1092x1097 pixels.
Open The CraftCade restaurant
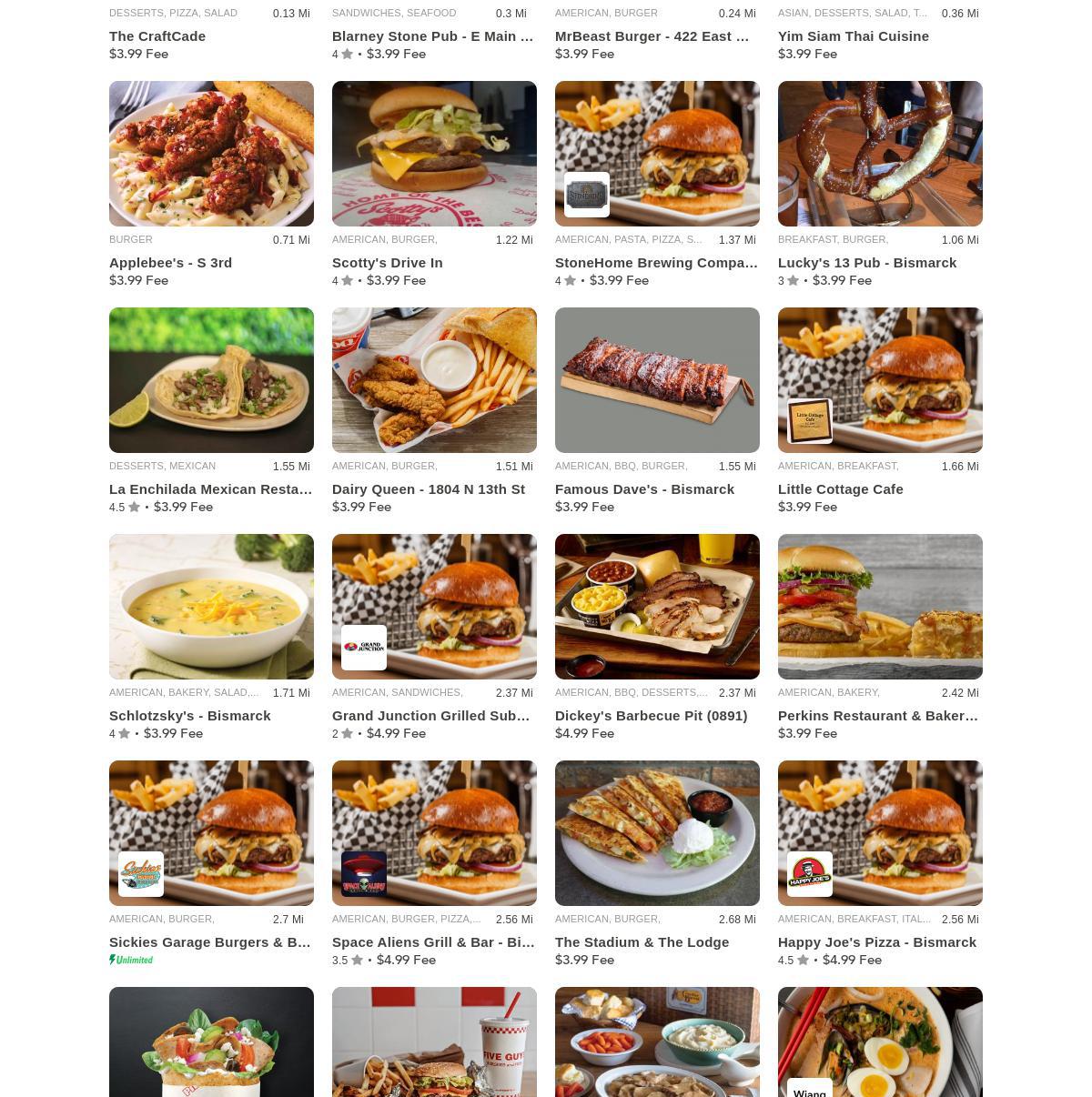click(157, 36)
